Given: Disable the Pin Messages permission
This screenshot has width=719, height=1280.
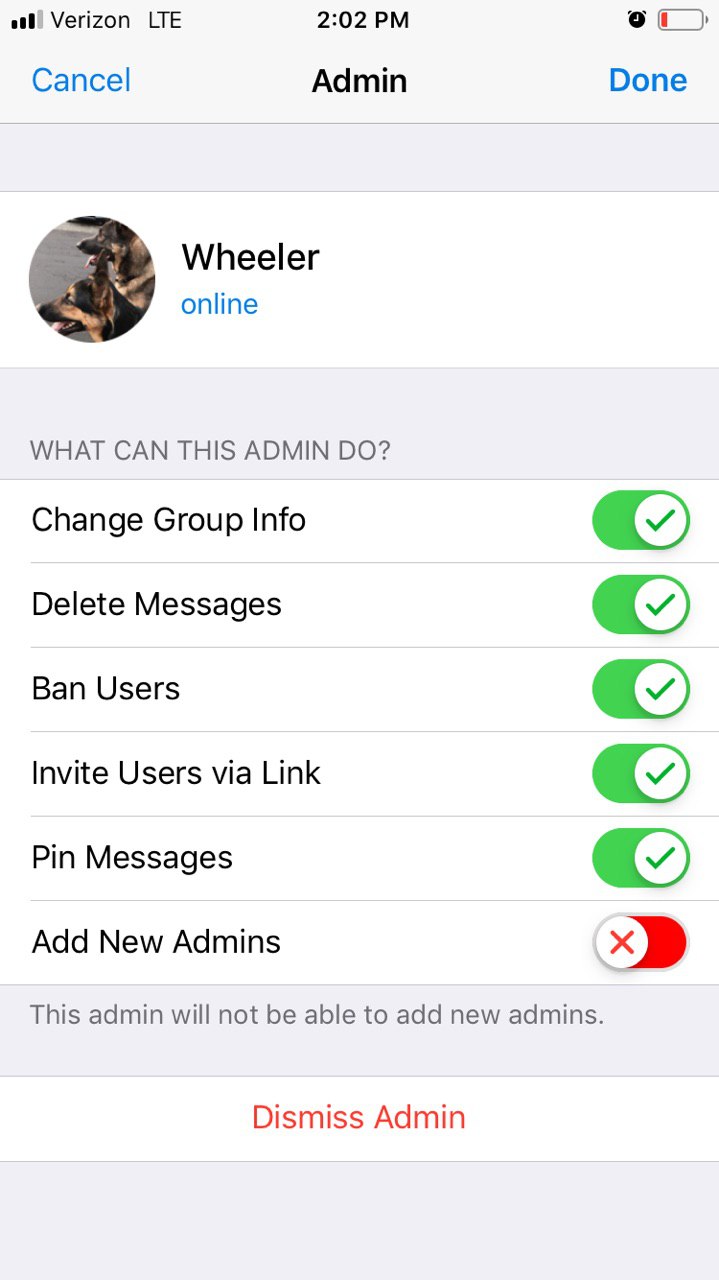Looking at the screenshot, I should [x=641, y=857].
